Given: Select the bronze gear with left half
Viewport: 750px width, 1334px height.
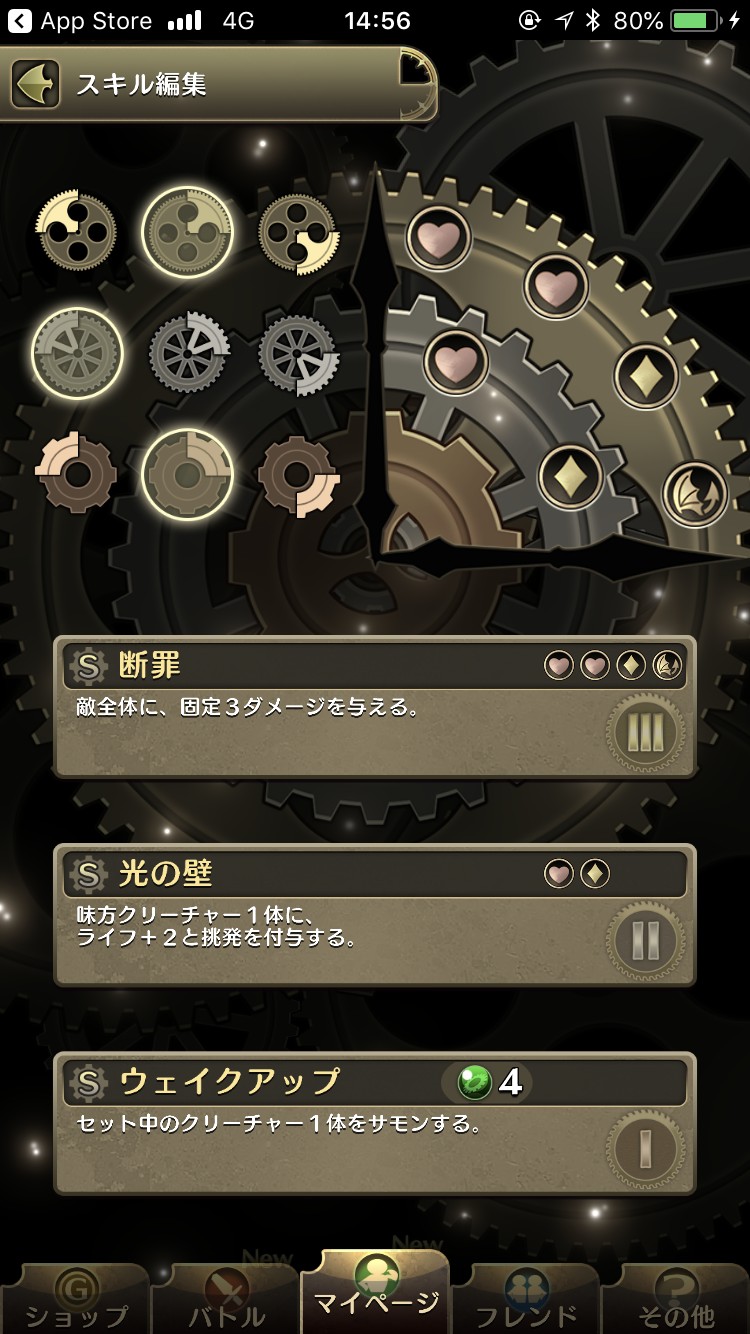Looking at the screenshot, I should tap(76, 473).
